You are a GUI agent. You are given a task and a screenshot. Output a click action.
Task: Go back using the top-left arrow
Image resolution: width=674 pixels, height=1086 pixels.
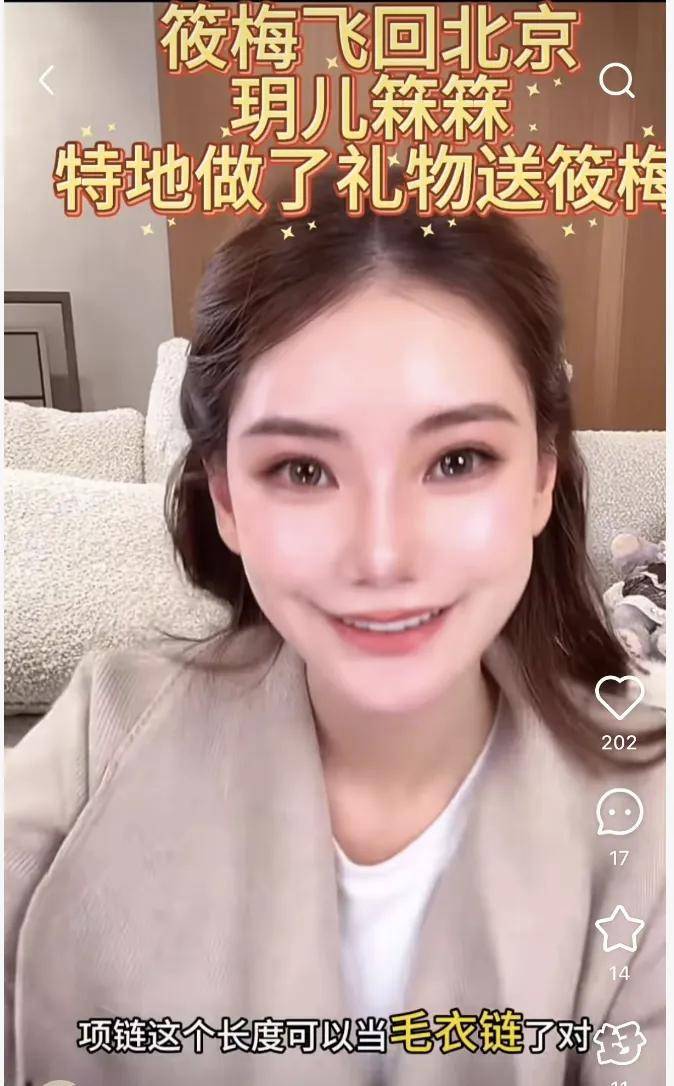tap(46, 81)
